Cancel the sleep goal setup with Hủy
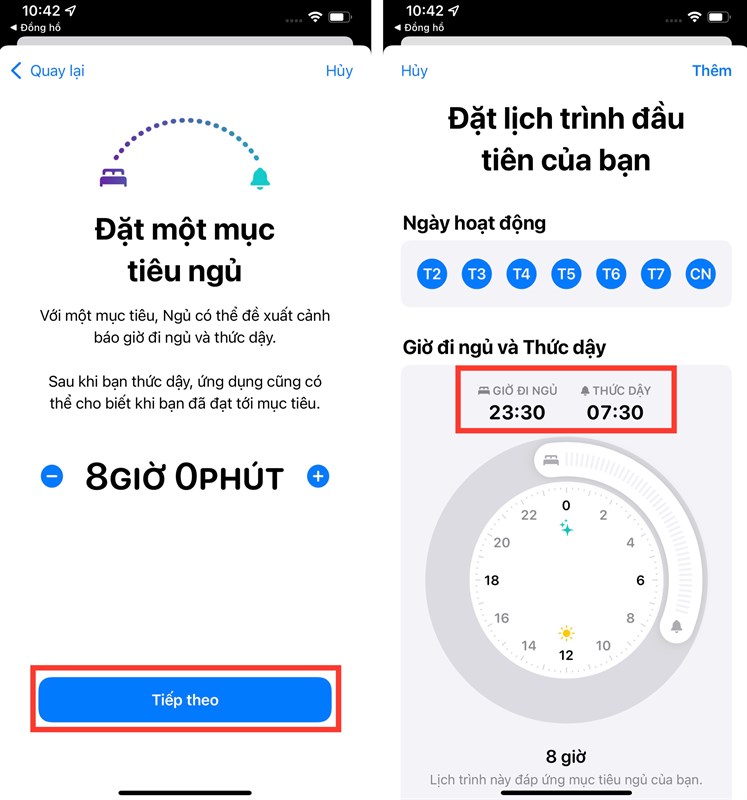 coord(339,71)
